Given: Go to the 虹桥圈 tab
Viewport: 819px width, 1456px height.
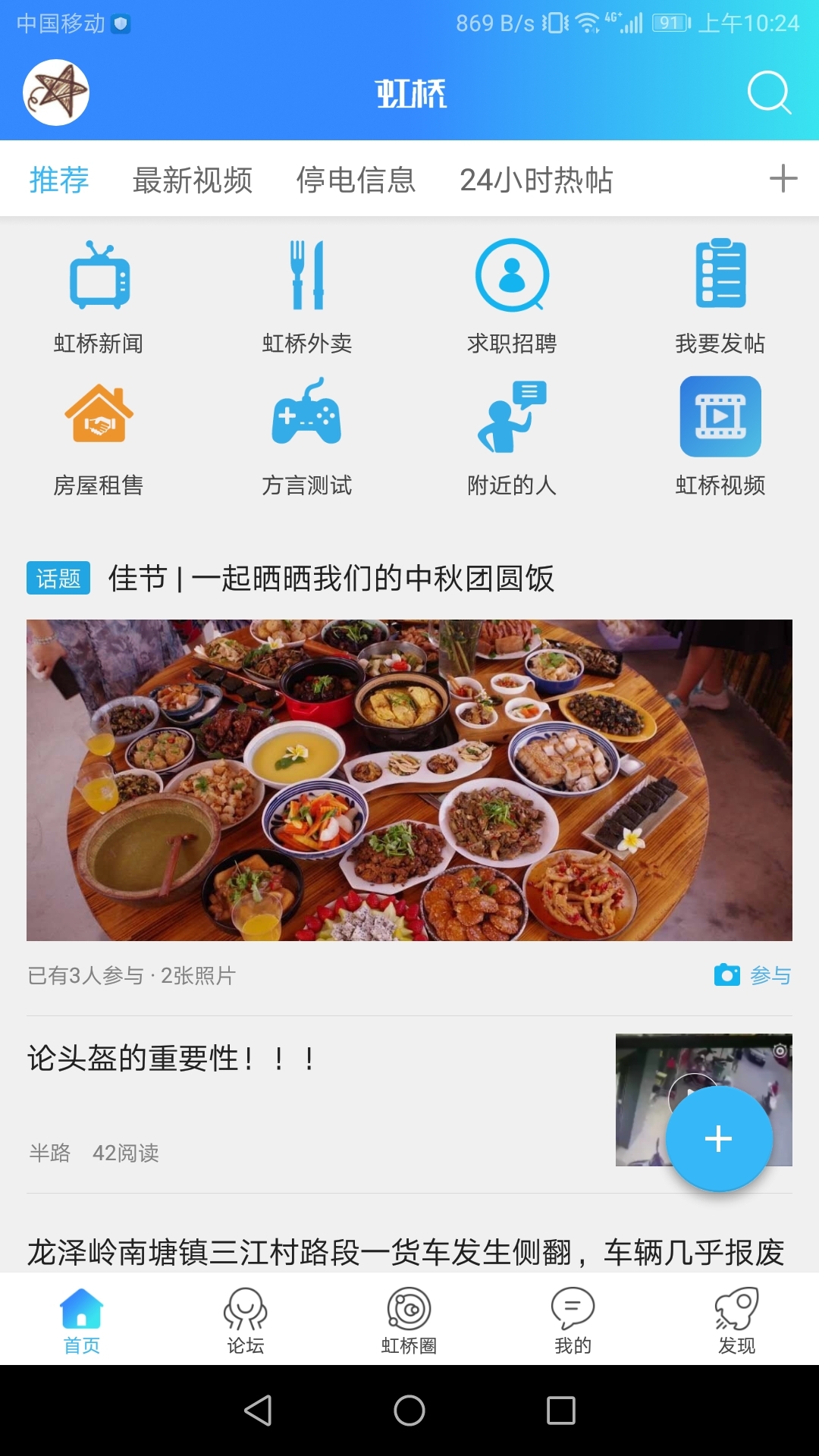Looking at the screenshot, I should pos(409,1321).
